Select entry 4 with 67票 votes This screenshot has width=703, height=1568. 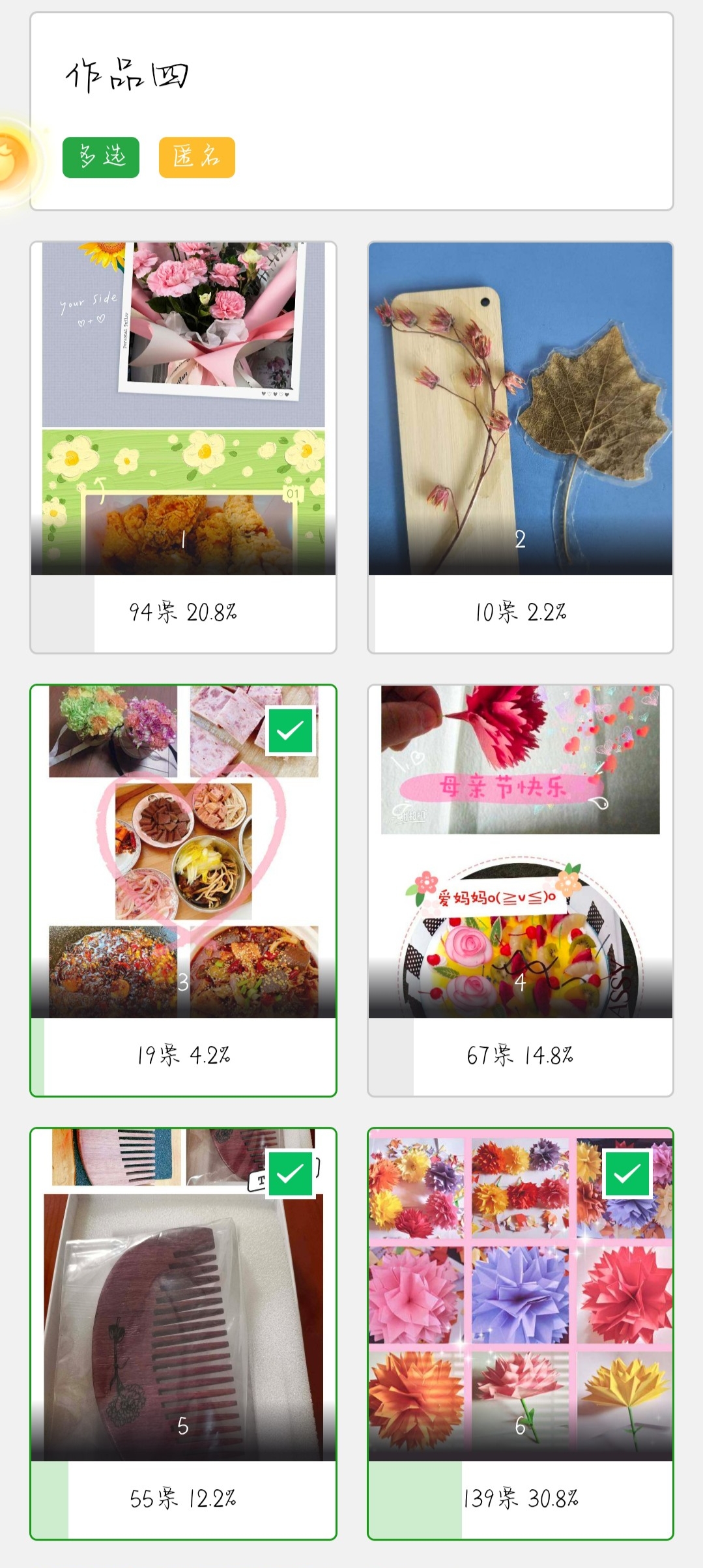click(520, 851)
